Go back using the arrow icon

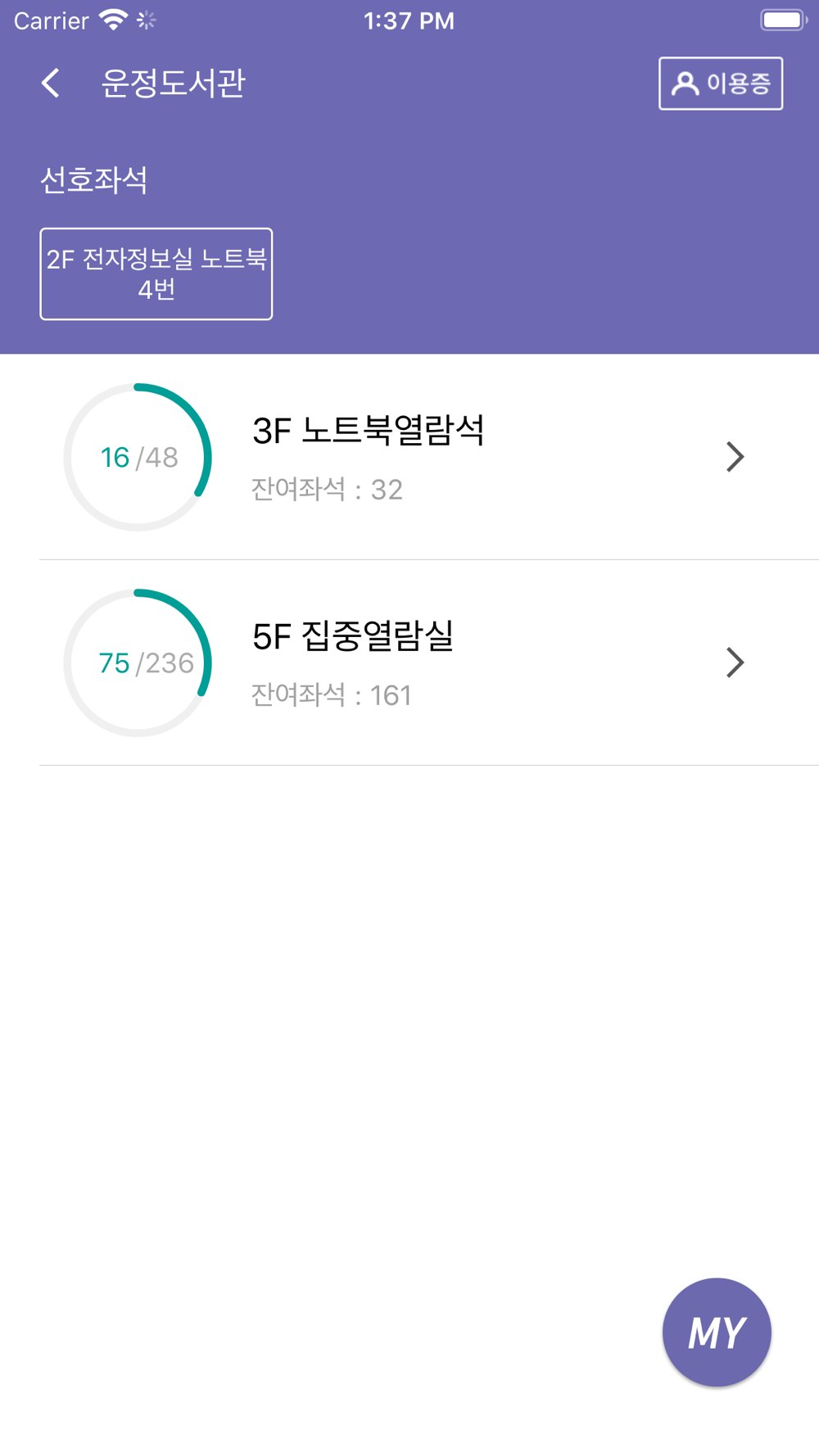(x=51, y=83)
